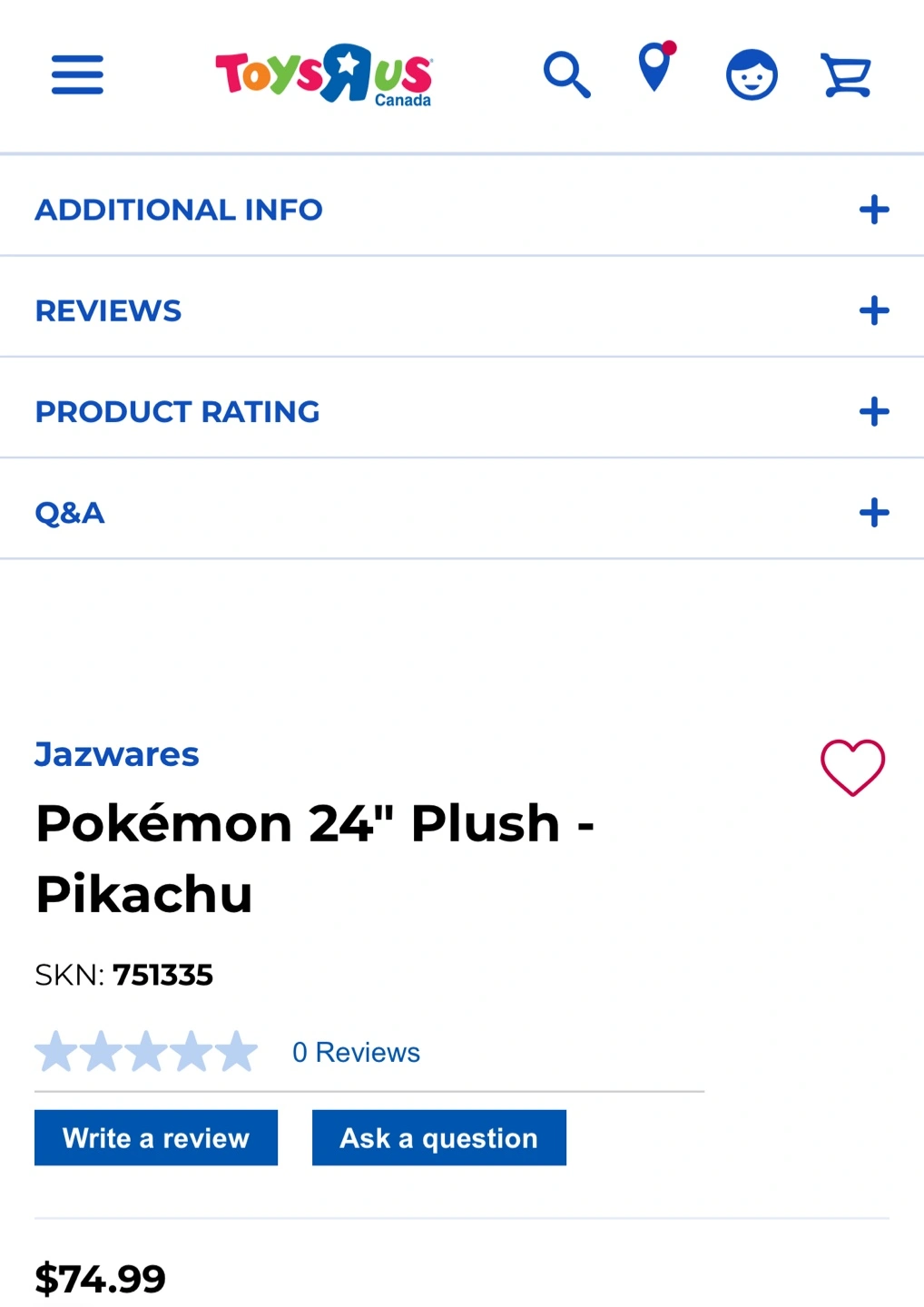Open the search icon
Image resolution: width=924 pixels, height=1307 pixels.
click(x=566, y=74)
